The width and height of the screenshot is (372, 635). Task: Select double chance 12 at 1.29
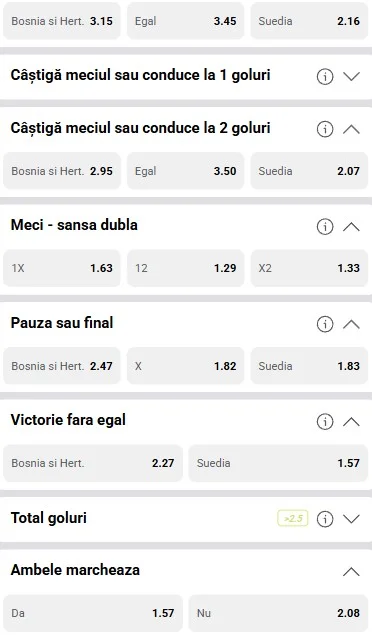coord(185,268)
